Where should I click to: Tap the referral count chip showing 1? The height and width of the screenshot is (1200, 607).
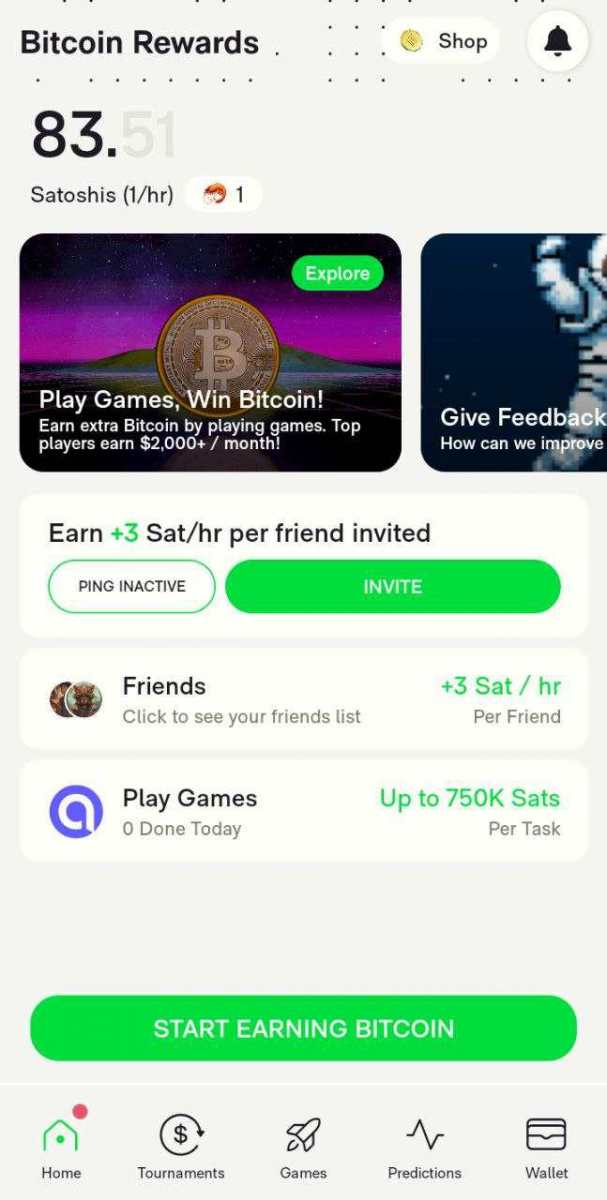point(225,194)
